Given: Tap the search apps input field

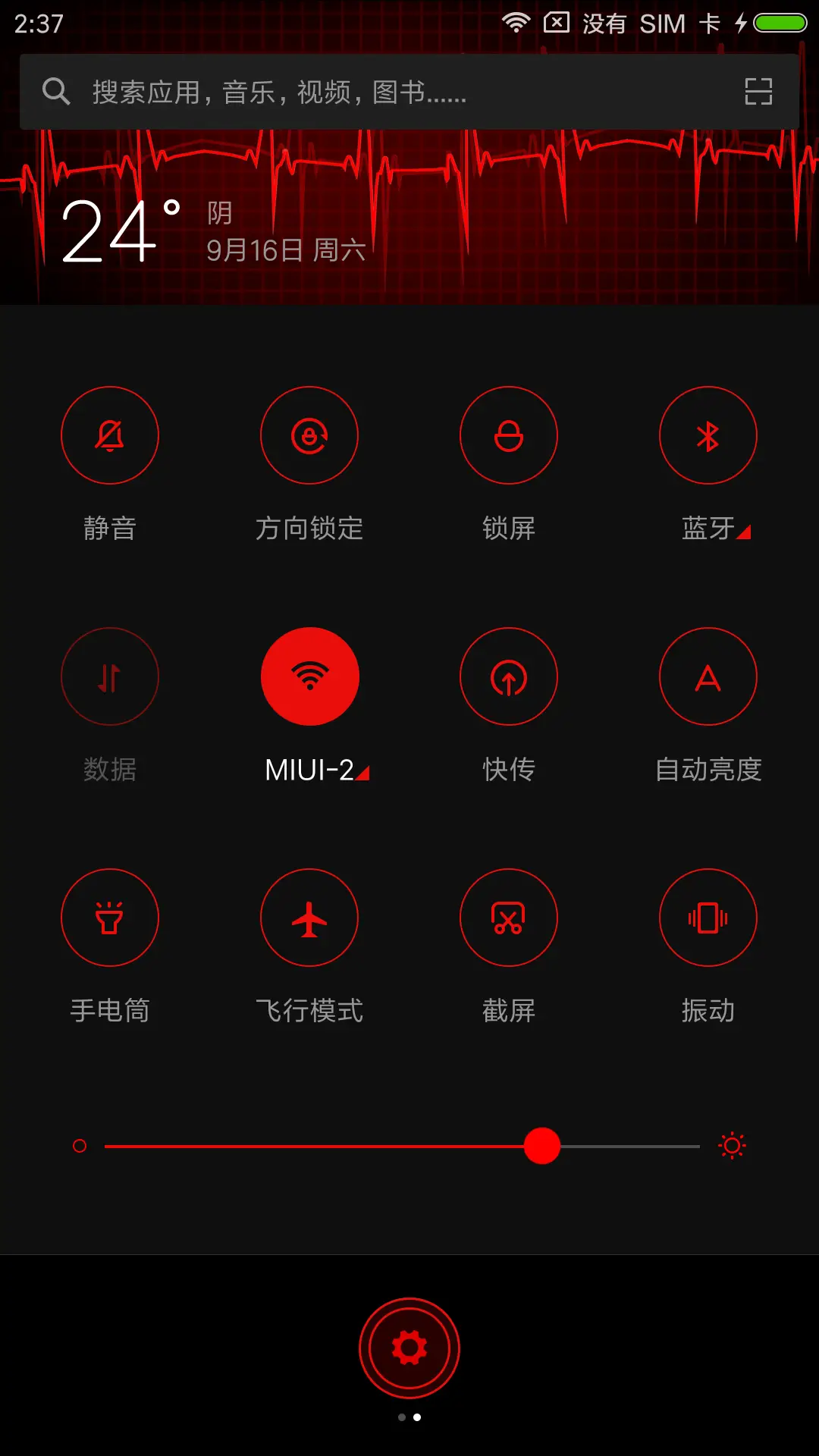Looking at the screenshot, I should pyautogui.click(x=303, y=91).
